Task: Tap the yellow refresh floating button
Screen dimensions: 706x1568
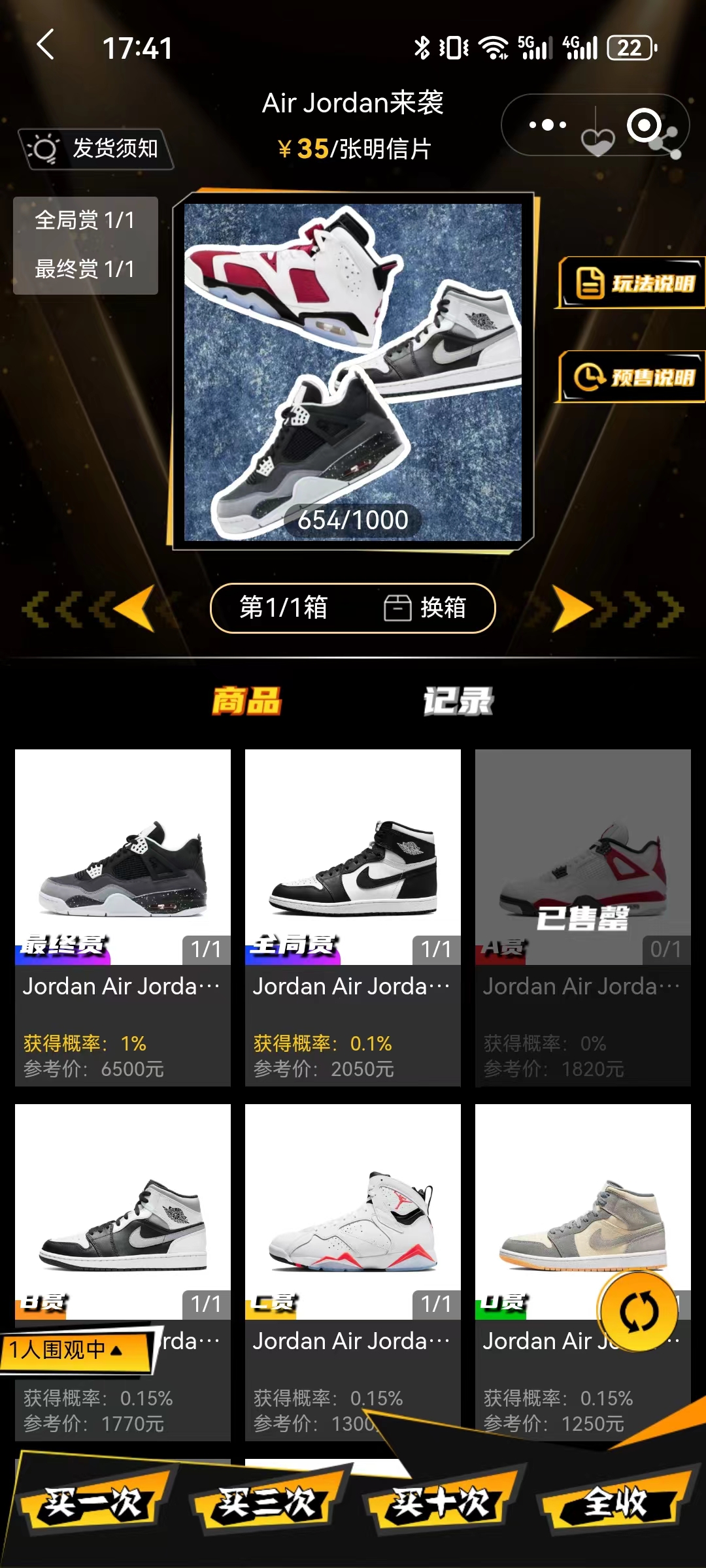Action: 639,1312
